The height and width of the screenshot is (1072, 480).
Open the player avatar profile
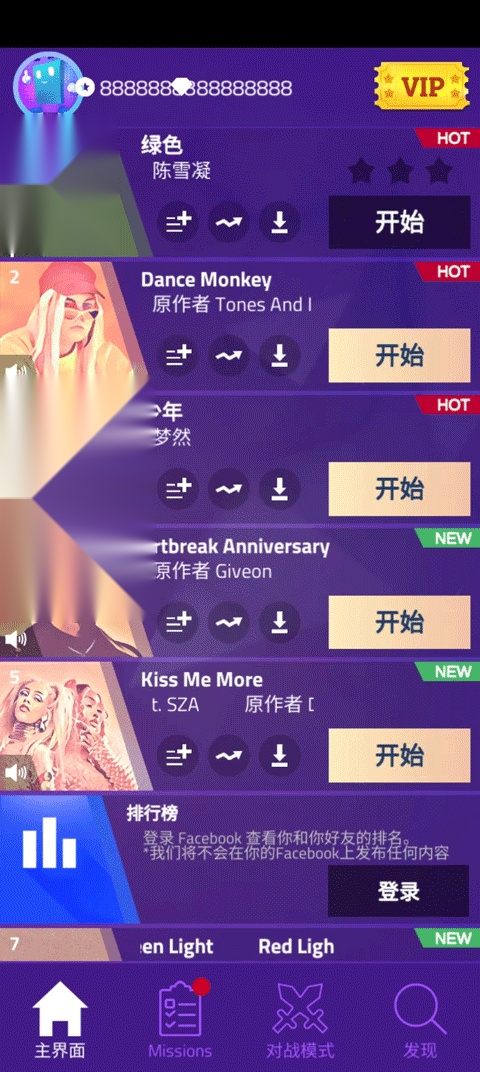[x=48, y=85]
